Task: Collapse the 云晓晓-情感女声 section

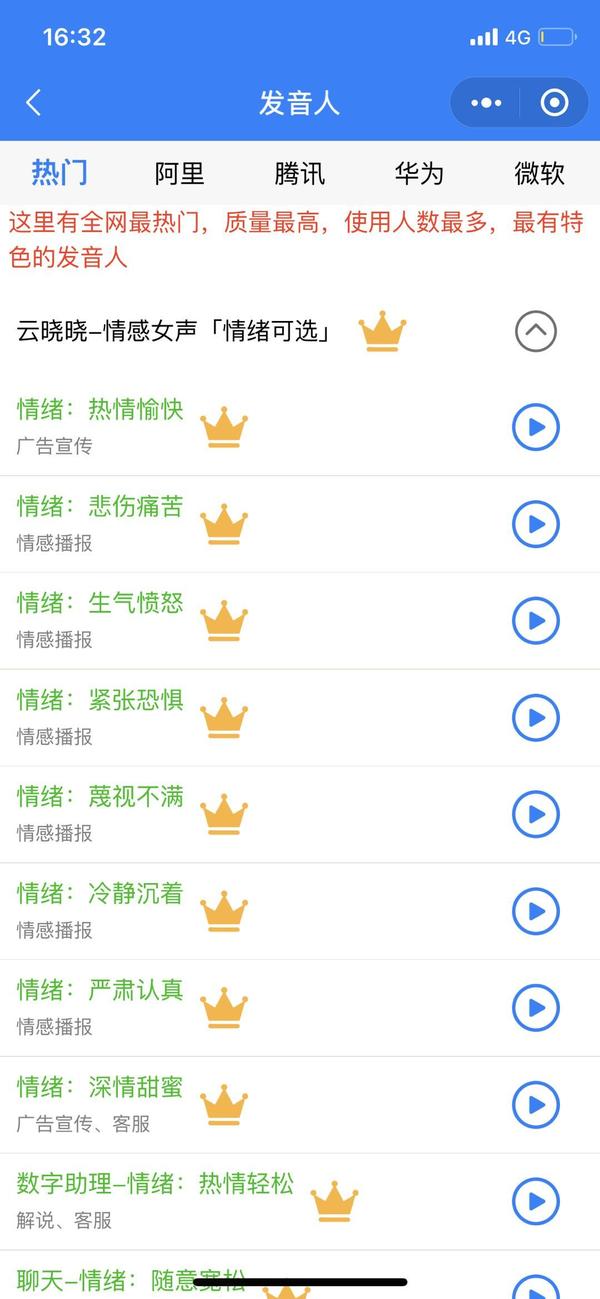Action: click(x=536, y=331)
